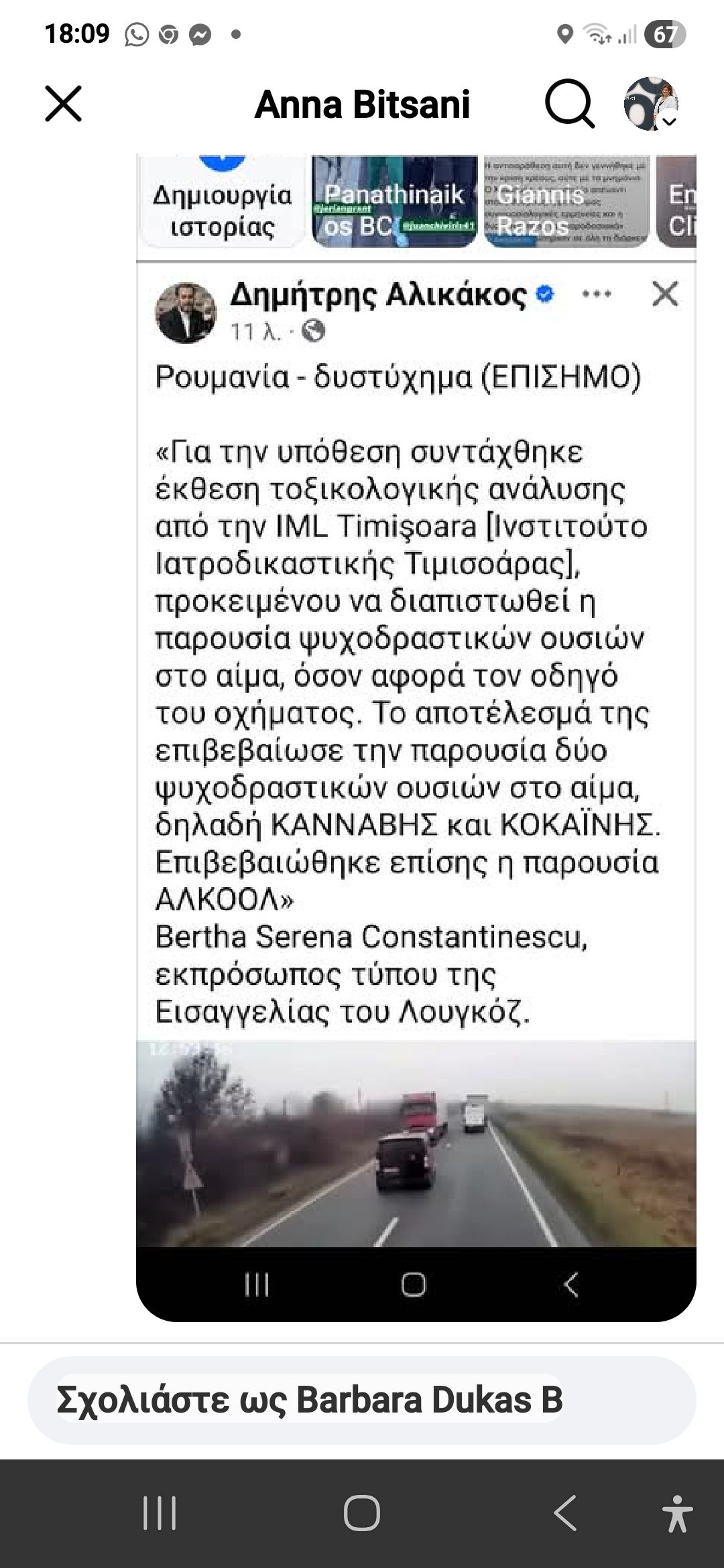Go back using the system navigation bar
This screenshot has height=1568, width=724.
[x=565, y=1513]
